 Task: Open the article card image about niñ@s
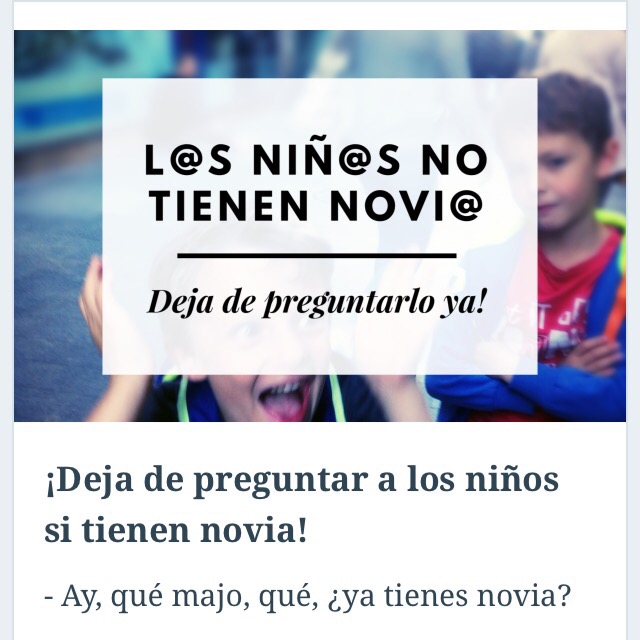click(320, 226)
